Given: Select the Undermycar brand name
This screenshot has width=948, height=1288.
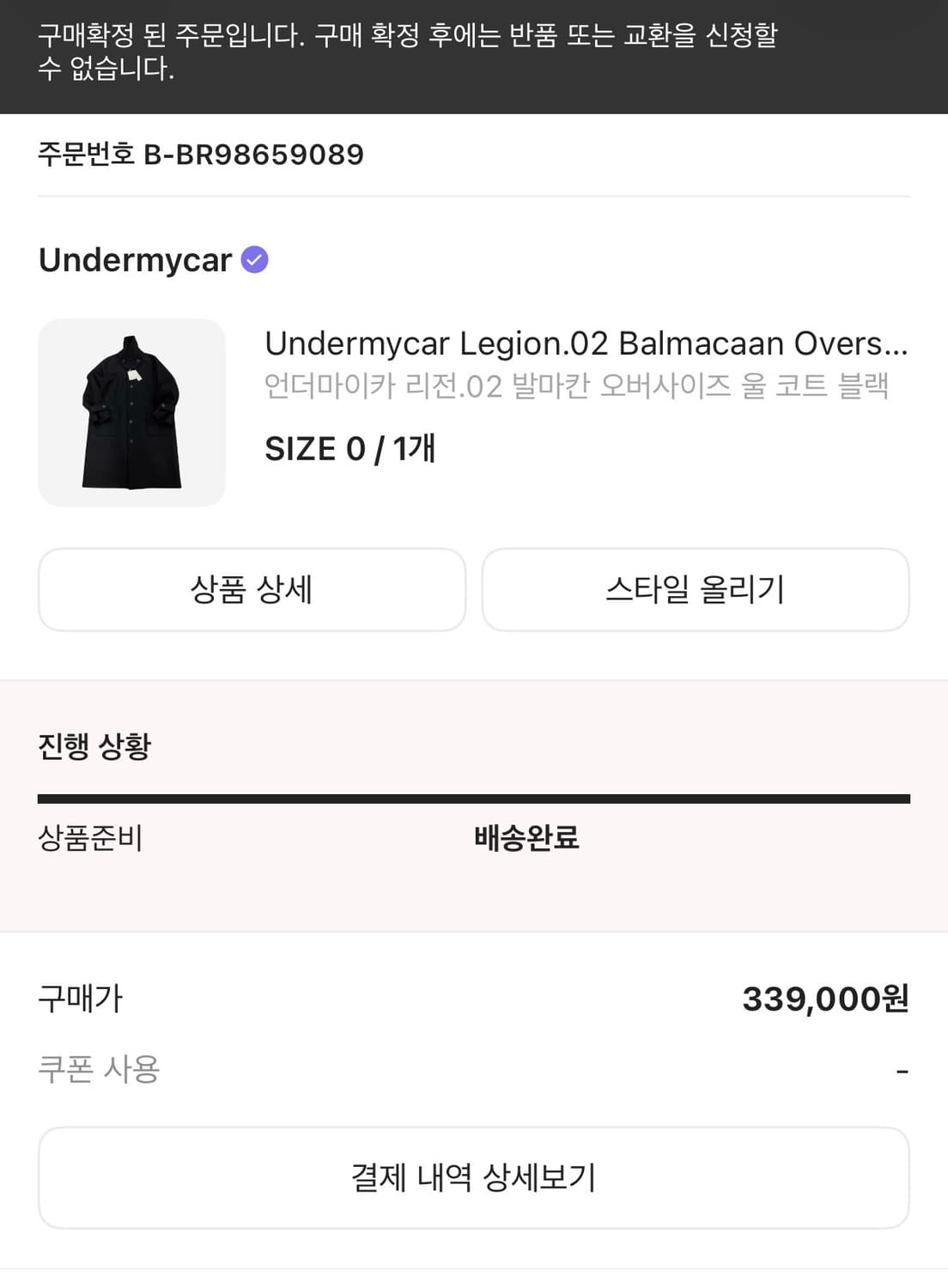Looking at the screenshot, I should coord(133,260).
